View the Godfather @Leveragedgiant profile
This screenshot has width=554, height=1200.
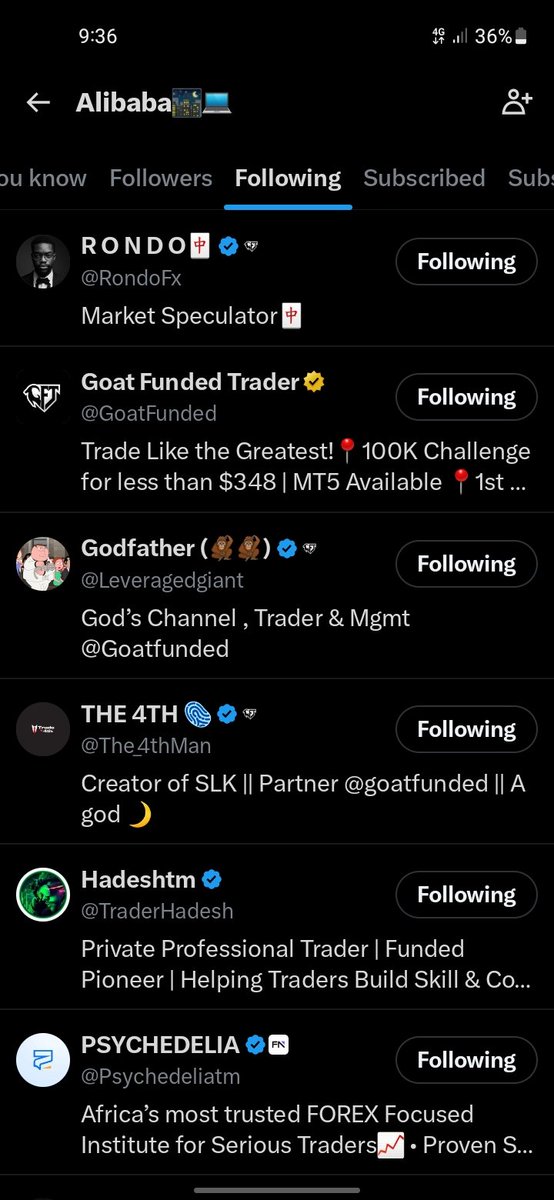(x=277, y=596)
